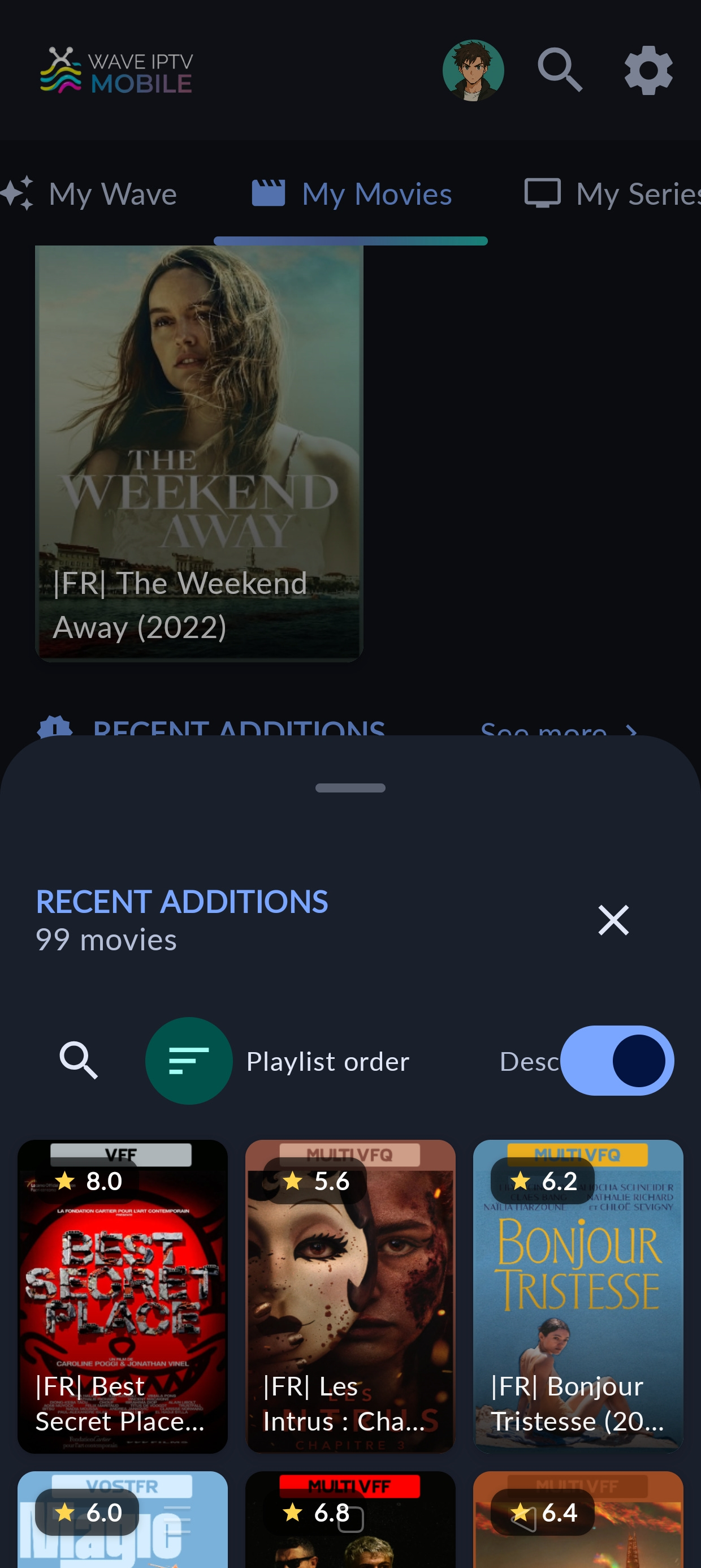Open search from the top bar

click(x=559, y=71)
